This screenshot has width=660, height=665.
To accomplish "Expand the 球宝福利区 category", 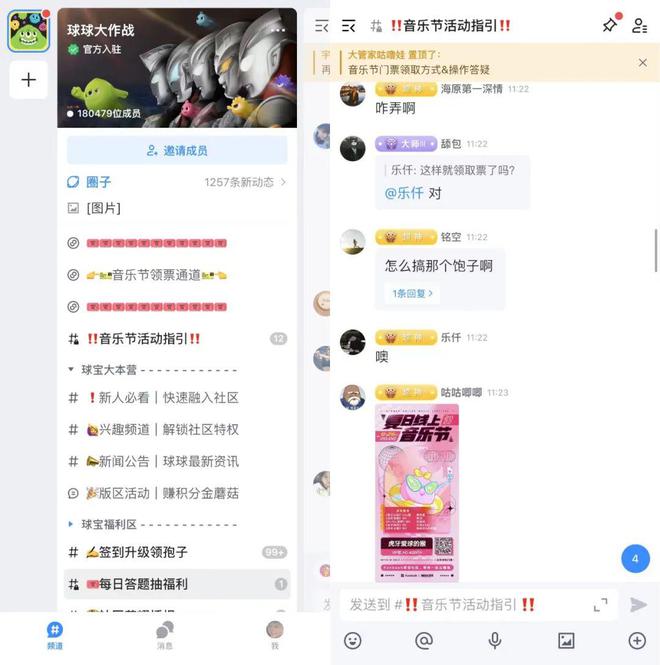I will [x=72, y=524].
